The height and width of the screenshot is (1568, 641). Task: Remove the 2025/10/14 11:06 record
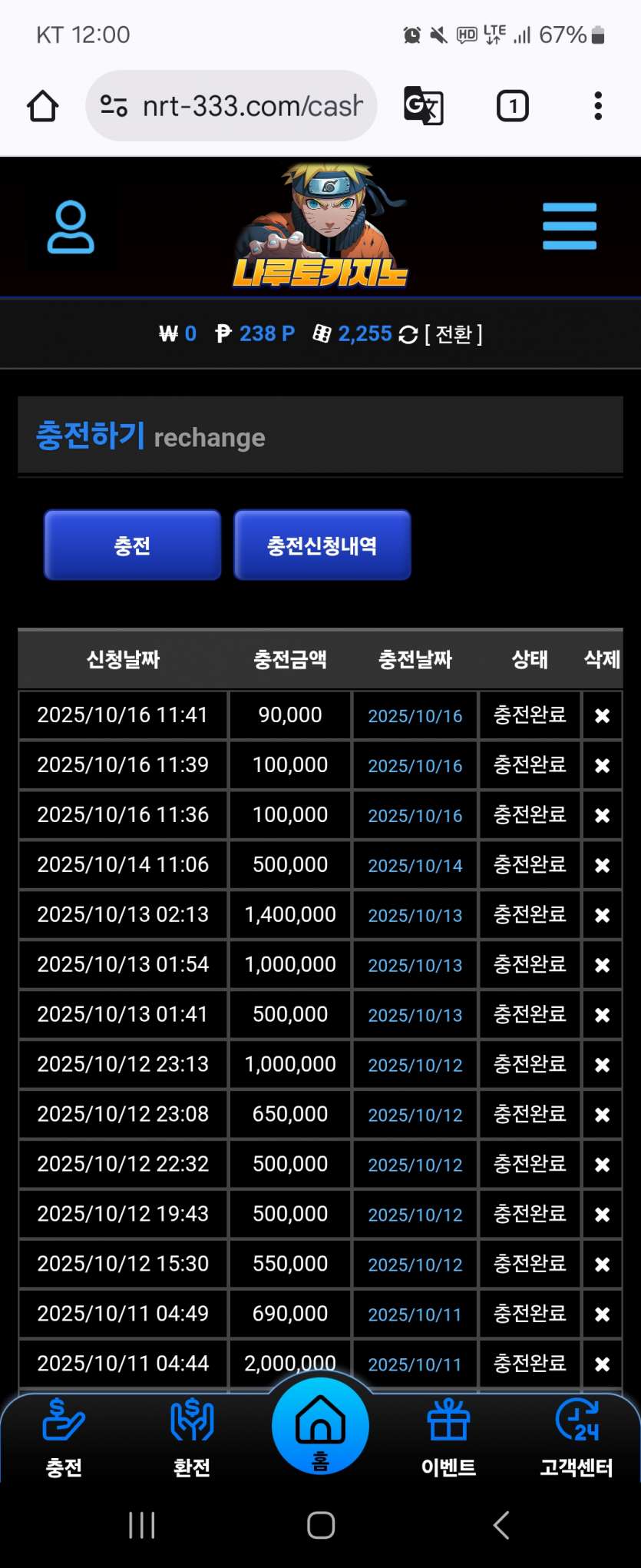pos(602,866)
